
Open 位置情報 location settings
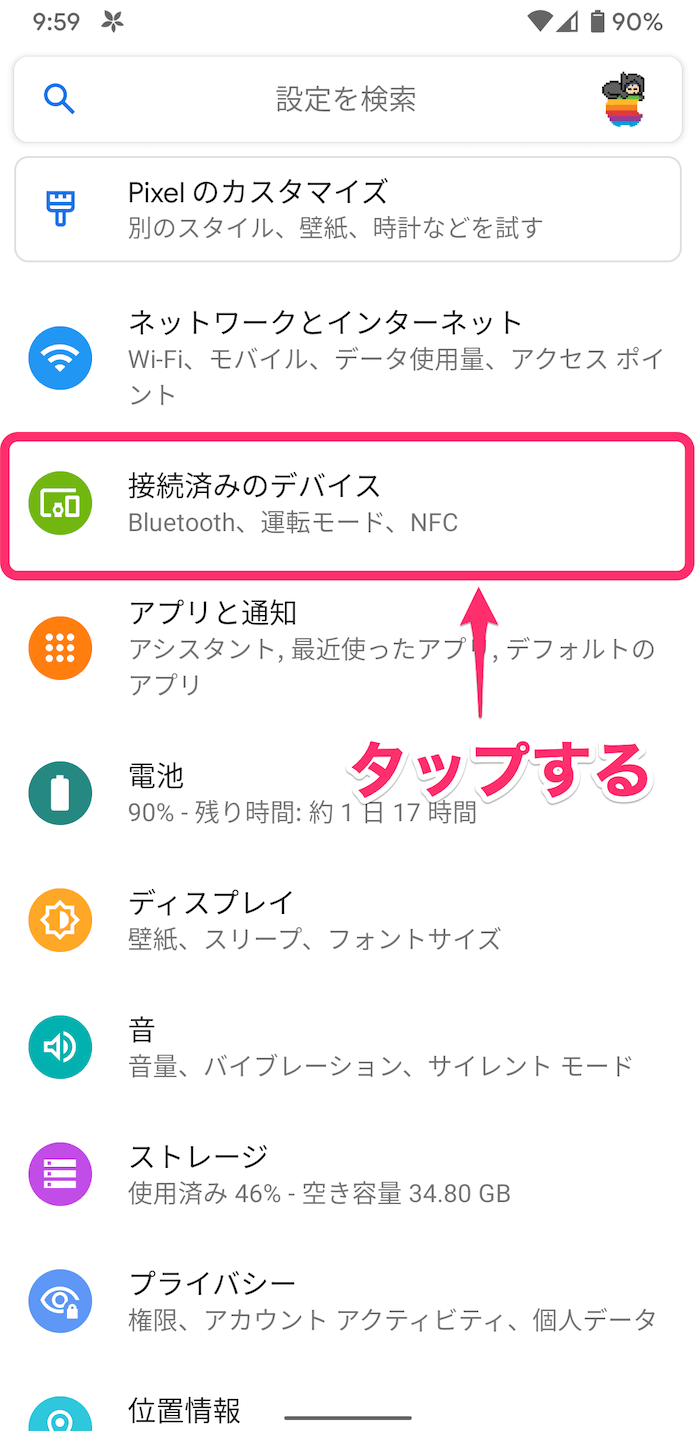tap(347, 1407)
